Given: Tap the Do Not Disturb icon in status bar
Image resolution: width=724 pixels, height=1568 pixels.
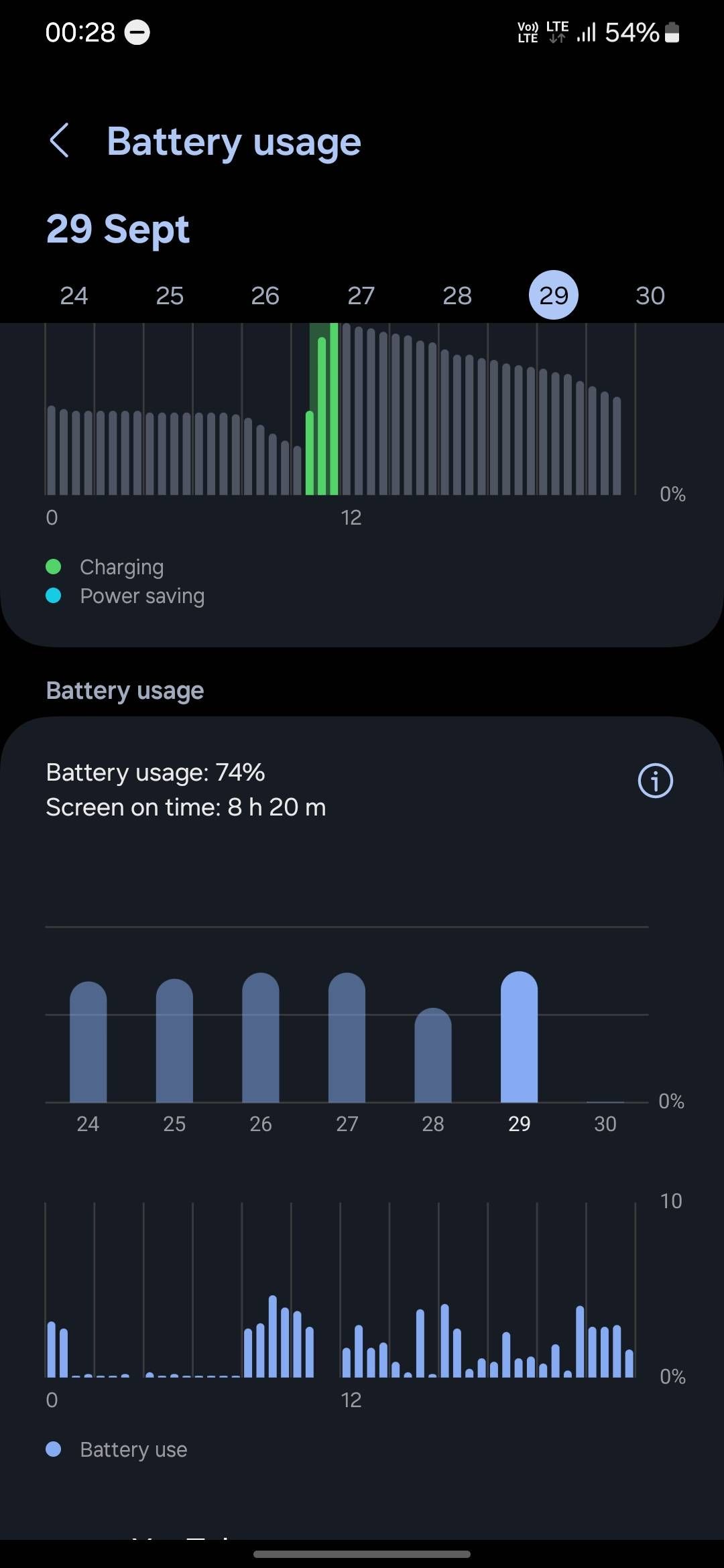Looking at the screenshot, I should (x=139, y=31).
